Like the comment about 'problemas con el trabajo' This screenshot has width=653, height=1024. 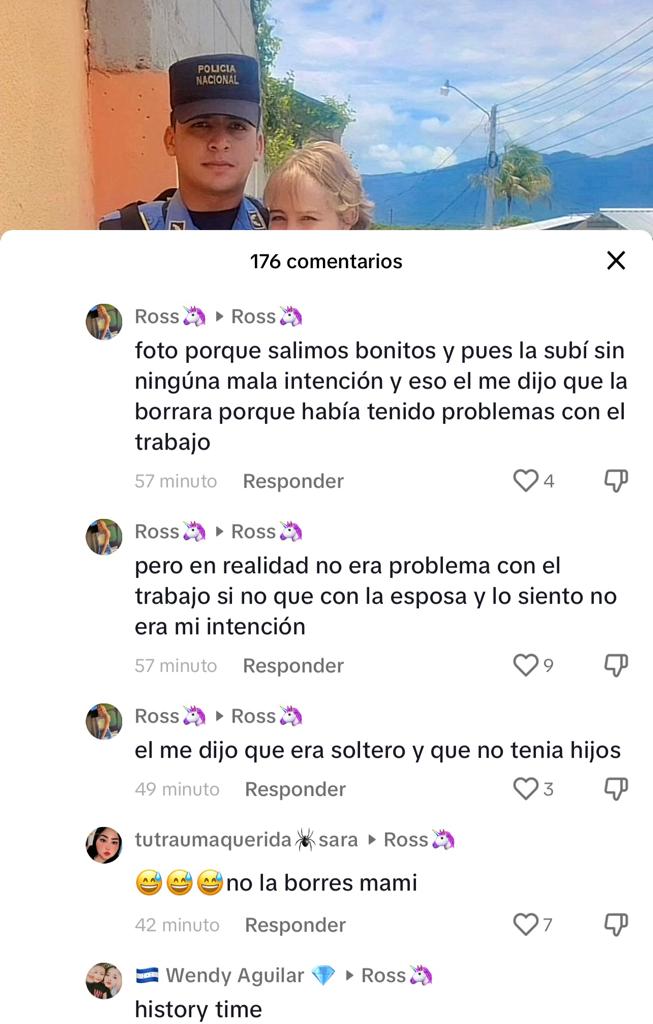[x=526, y=481]
